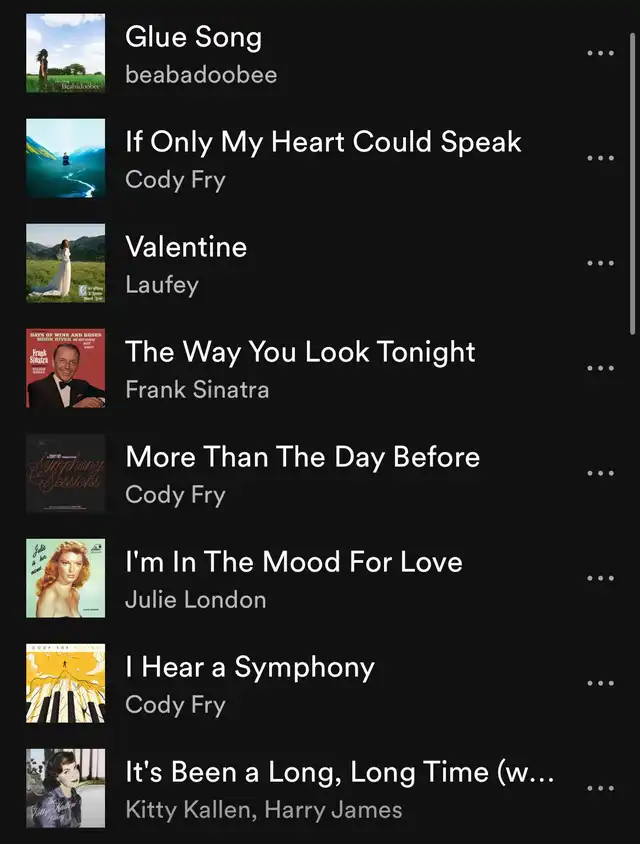
Task: Play More Than The Day Before
Action: pyautogui.click(x=302, y=458)
